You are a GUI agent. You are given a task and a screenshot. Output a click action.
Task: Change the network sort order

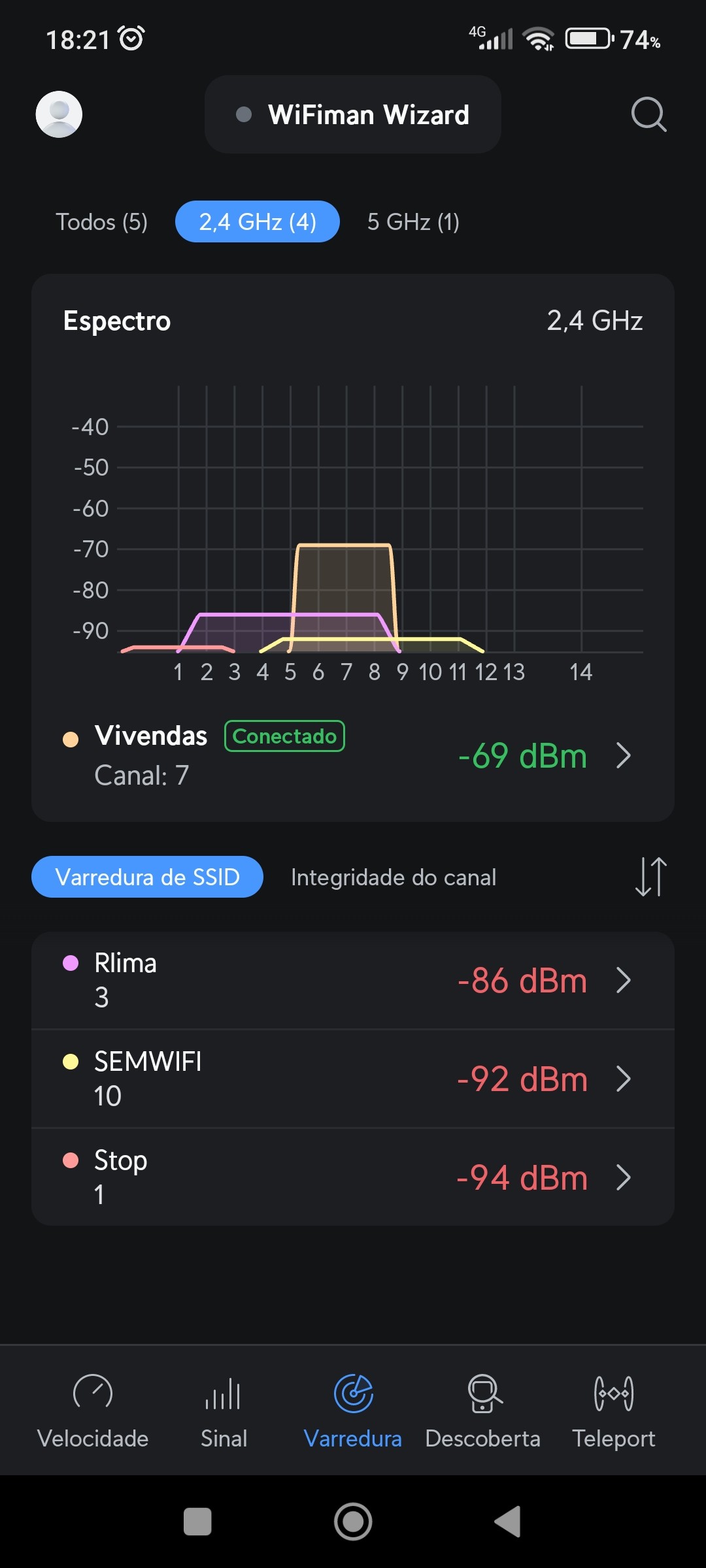click(x=651, y=877)
